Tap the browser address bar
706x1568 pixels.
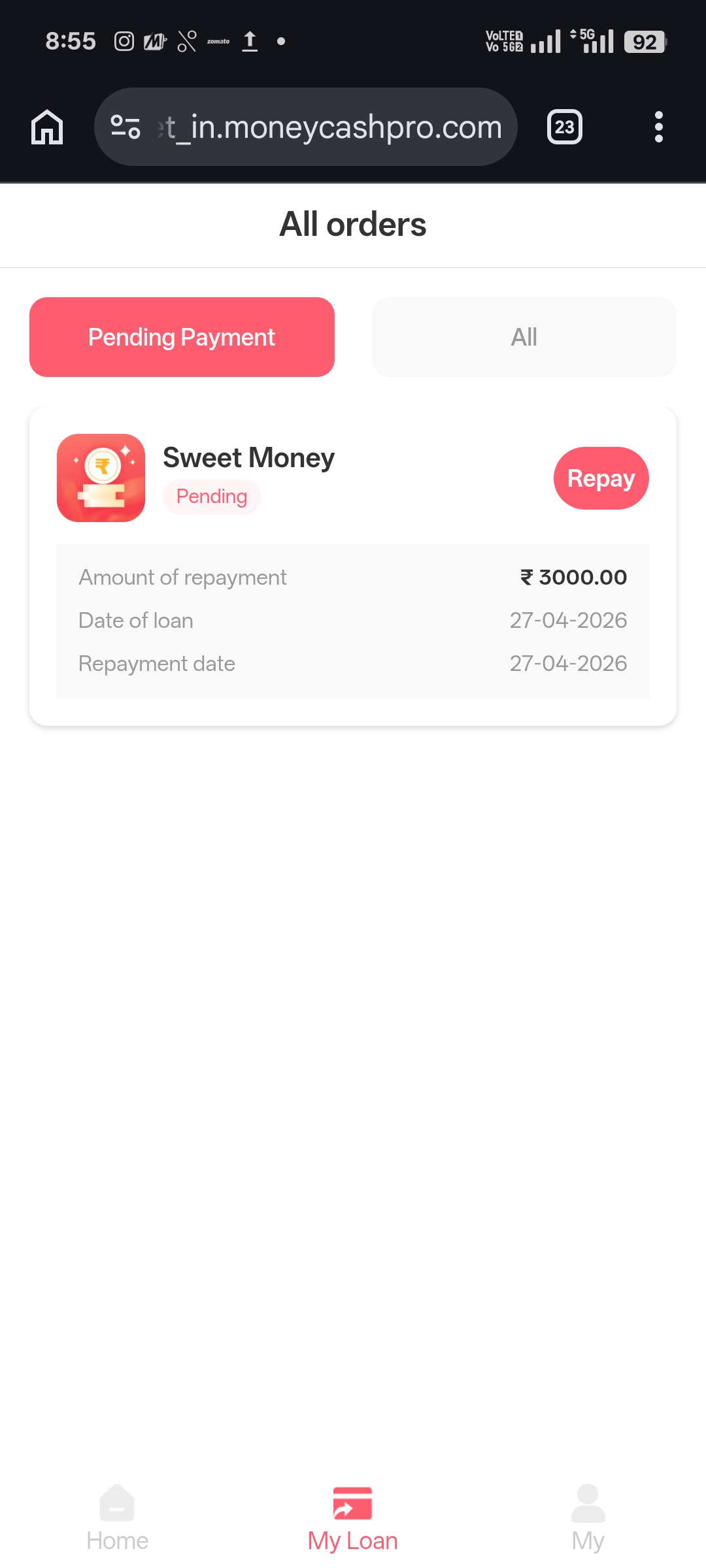coord(330,127)
